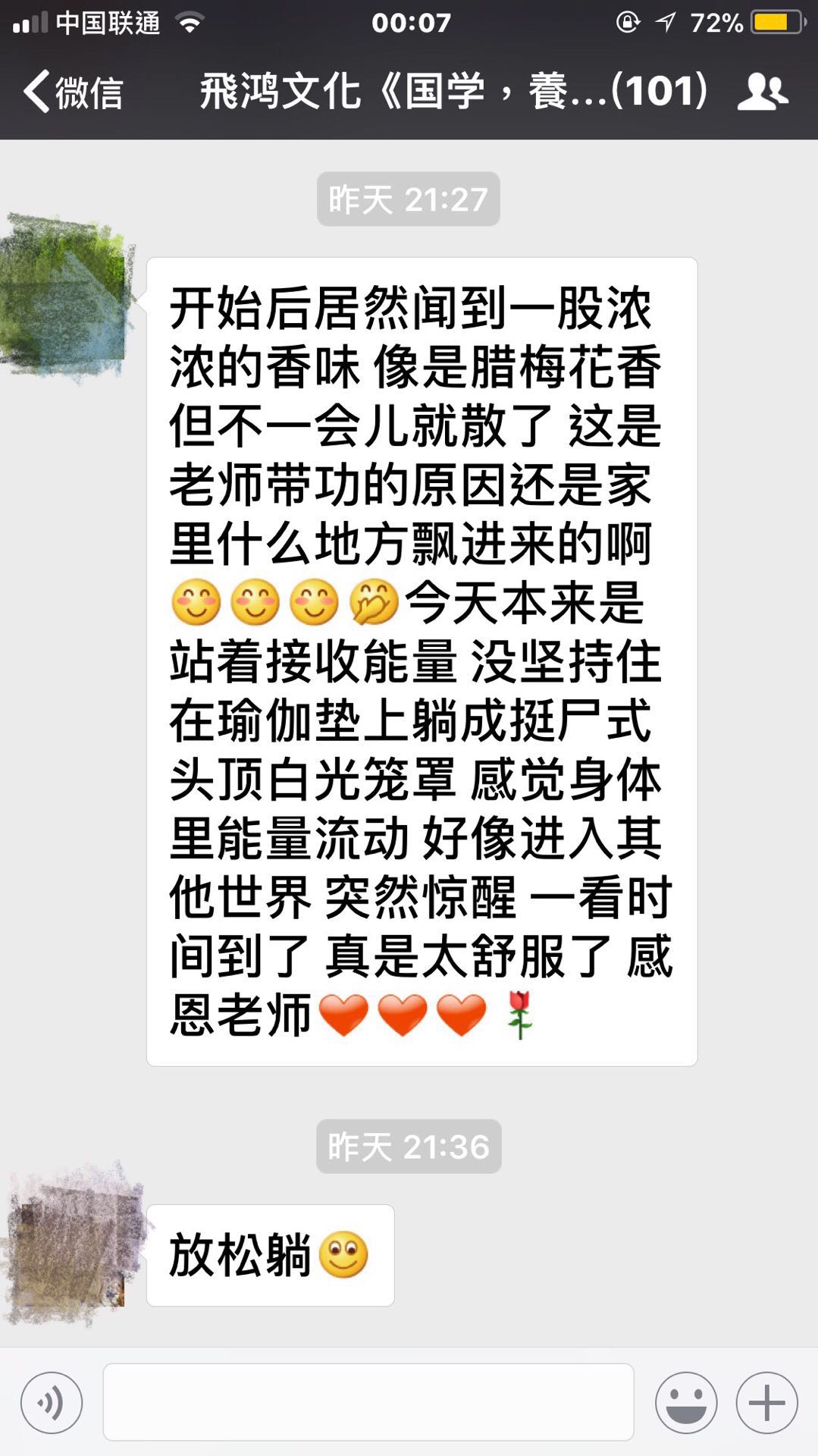Open the plus attachments menu

pyautogui.click(x=766, y=1402)
